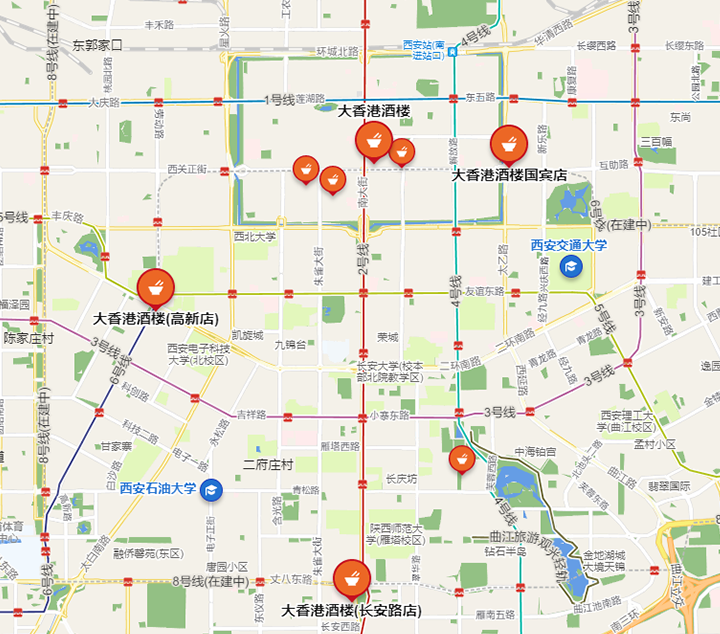Select the 大香港酒楼国宾店 map marker
The height and width of the screenshot is (634, 720).
point(509,144)
